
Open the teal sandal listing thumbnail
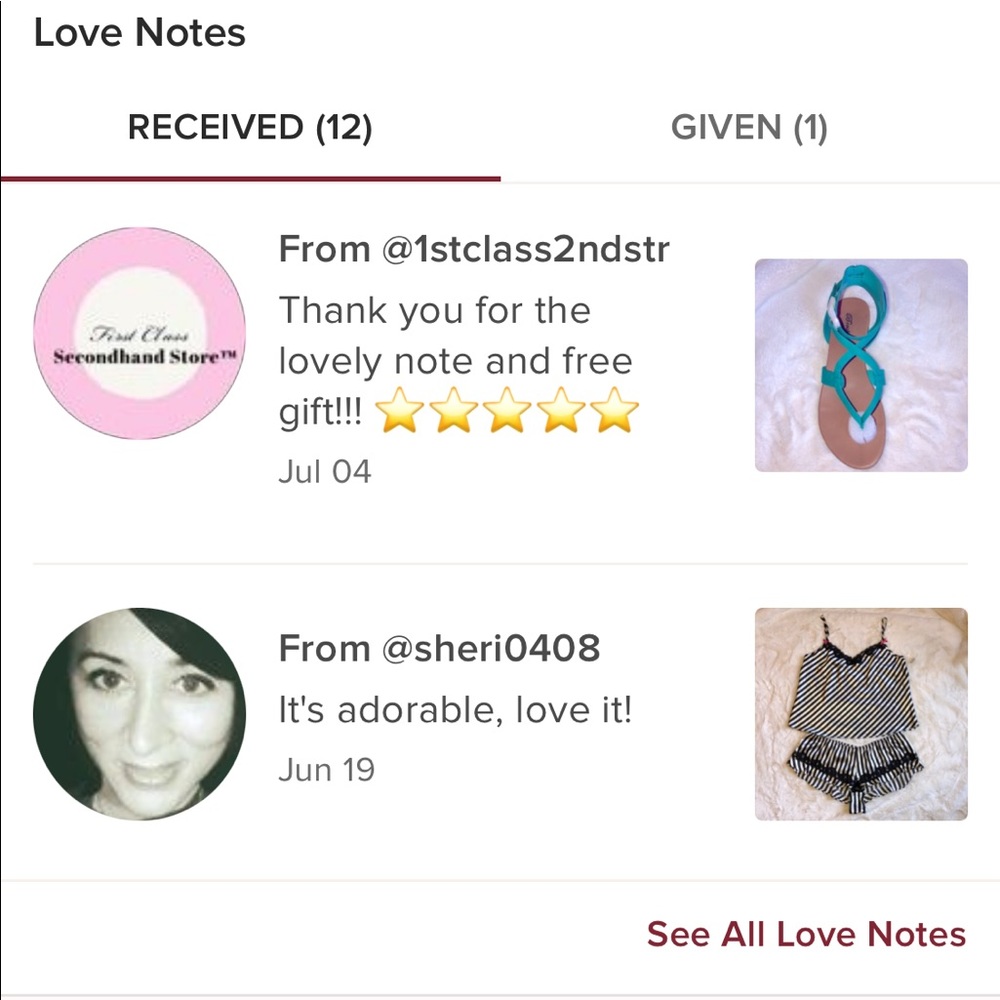(861, 365)
